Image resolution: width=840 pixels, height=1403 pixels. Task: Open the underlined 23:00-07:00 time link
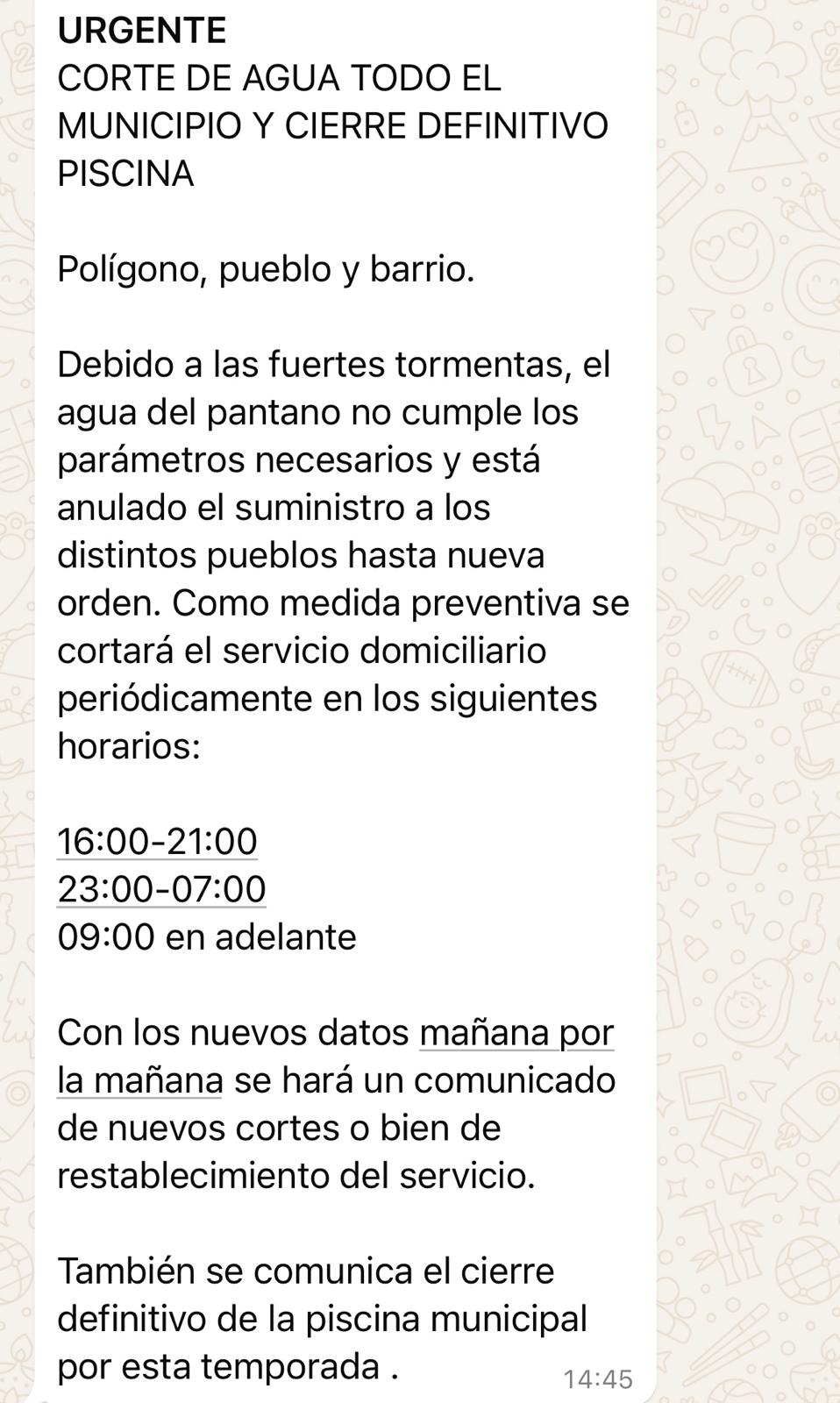click(161, 889)
